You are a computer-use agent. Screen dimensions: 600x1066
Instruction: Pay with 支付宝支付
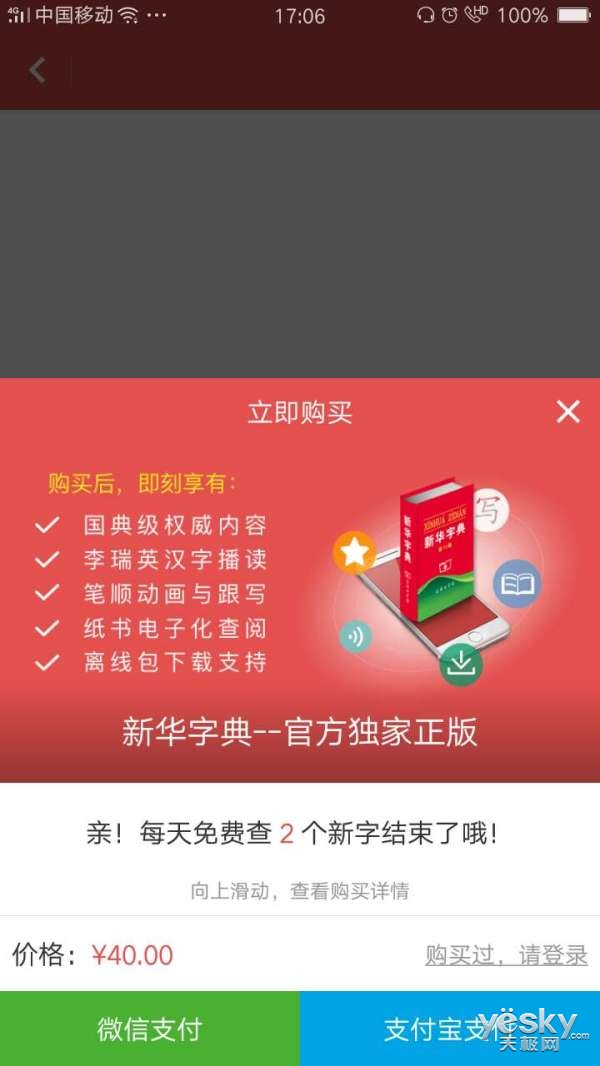click(x=450, y=1029)
